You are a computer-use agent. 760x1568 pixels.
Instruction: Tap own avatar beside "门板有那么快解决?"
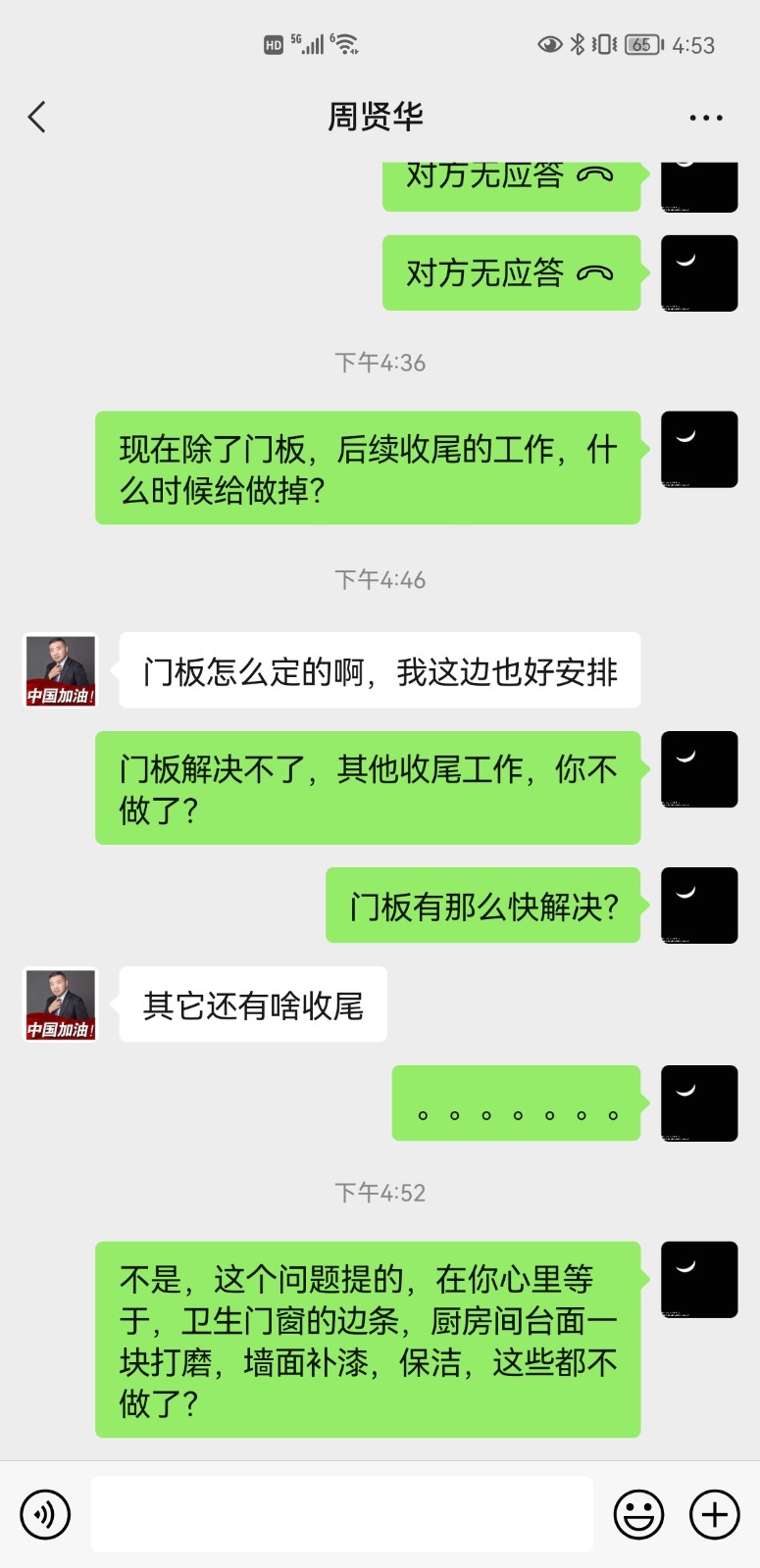[x=699, y=906]
